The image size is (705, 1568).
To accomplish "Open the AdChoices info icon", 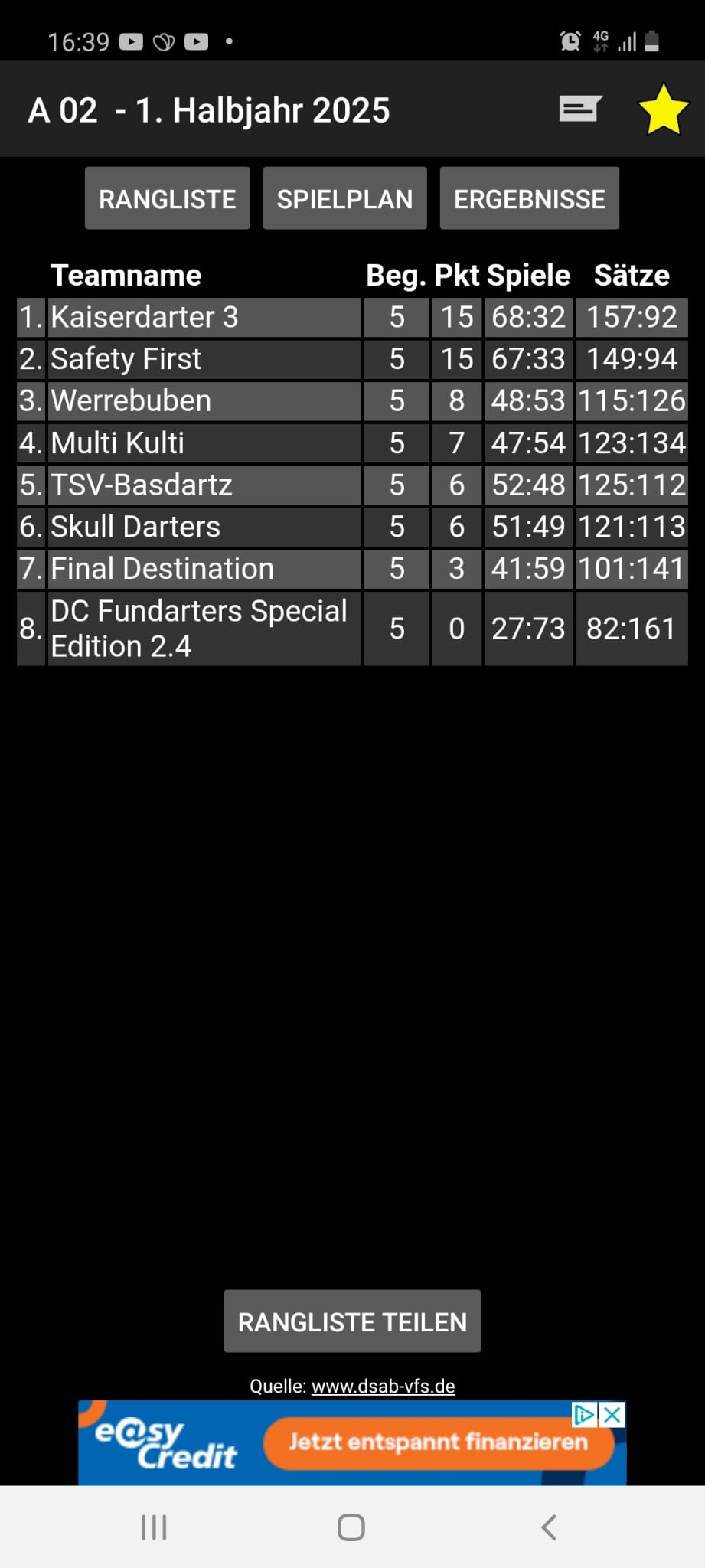I will click(586, 1415).
